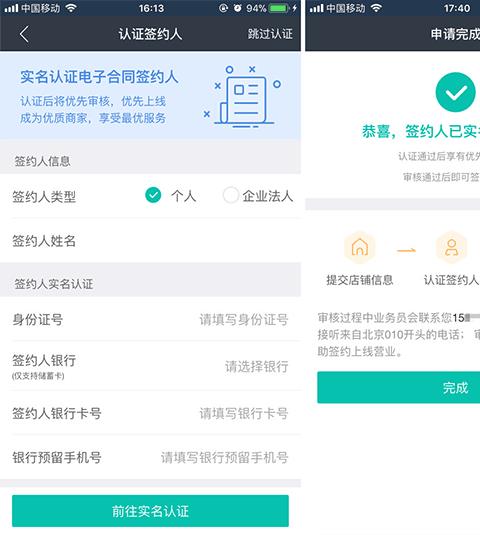This screenshot has width=480, height=535.
Task: Tap the 完成 button
Action: click(398, 388)
